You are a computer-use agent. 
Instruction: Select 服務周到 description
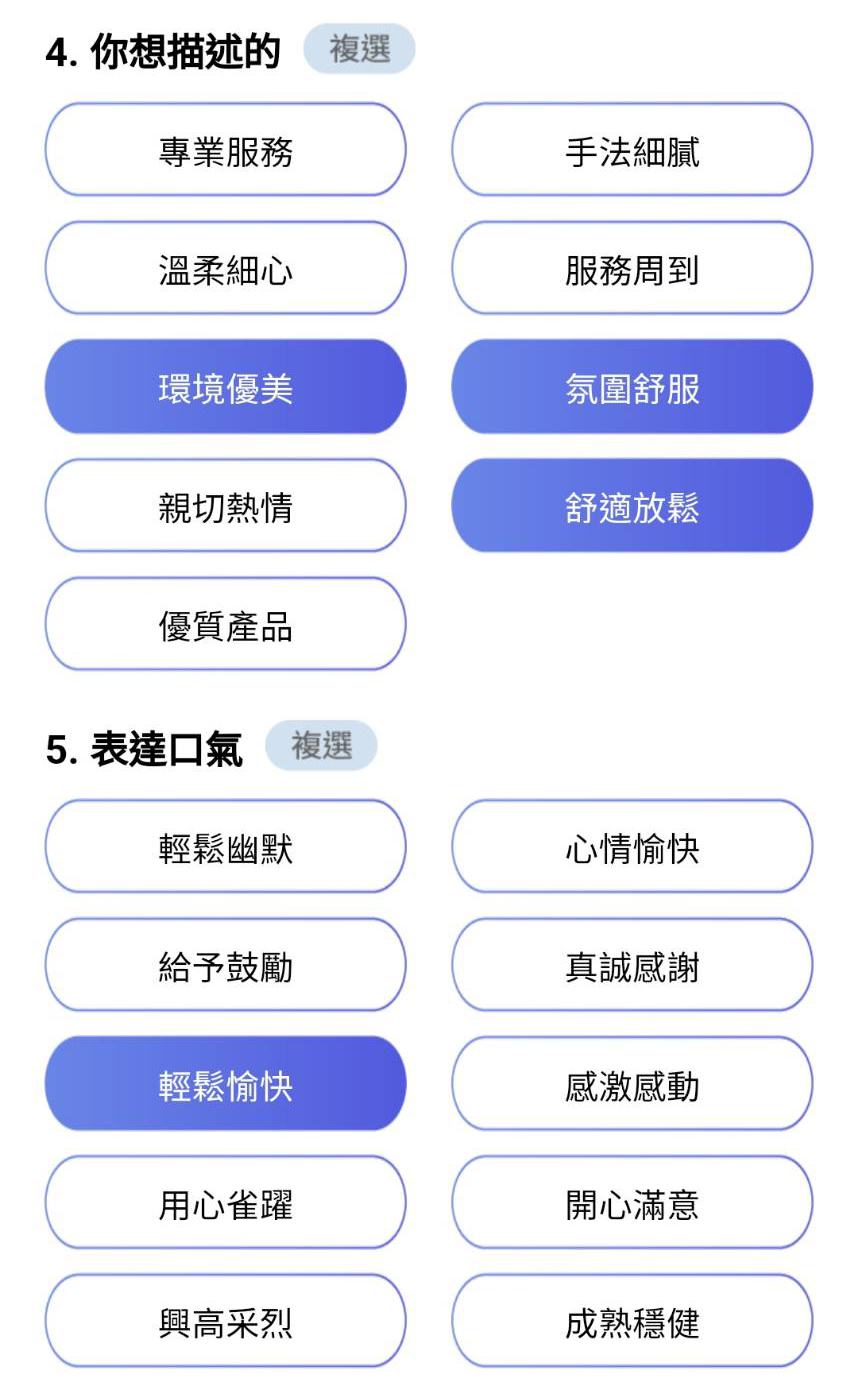click(x=632, y=268)
